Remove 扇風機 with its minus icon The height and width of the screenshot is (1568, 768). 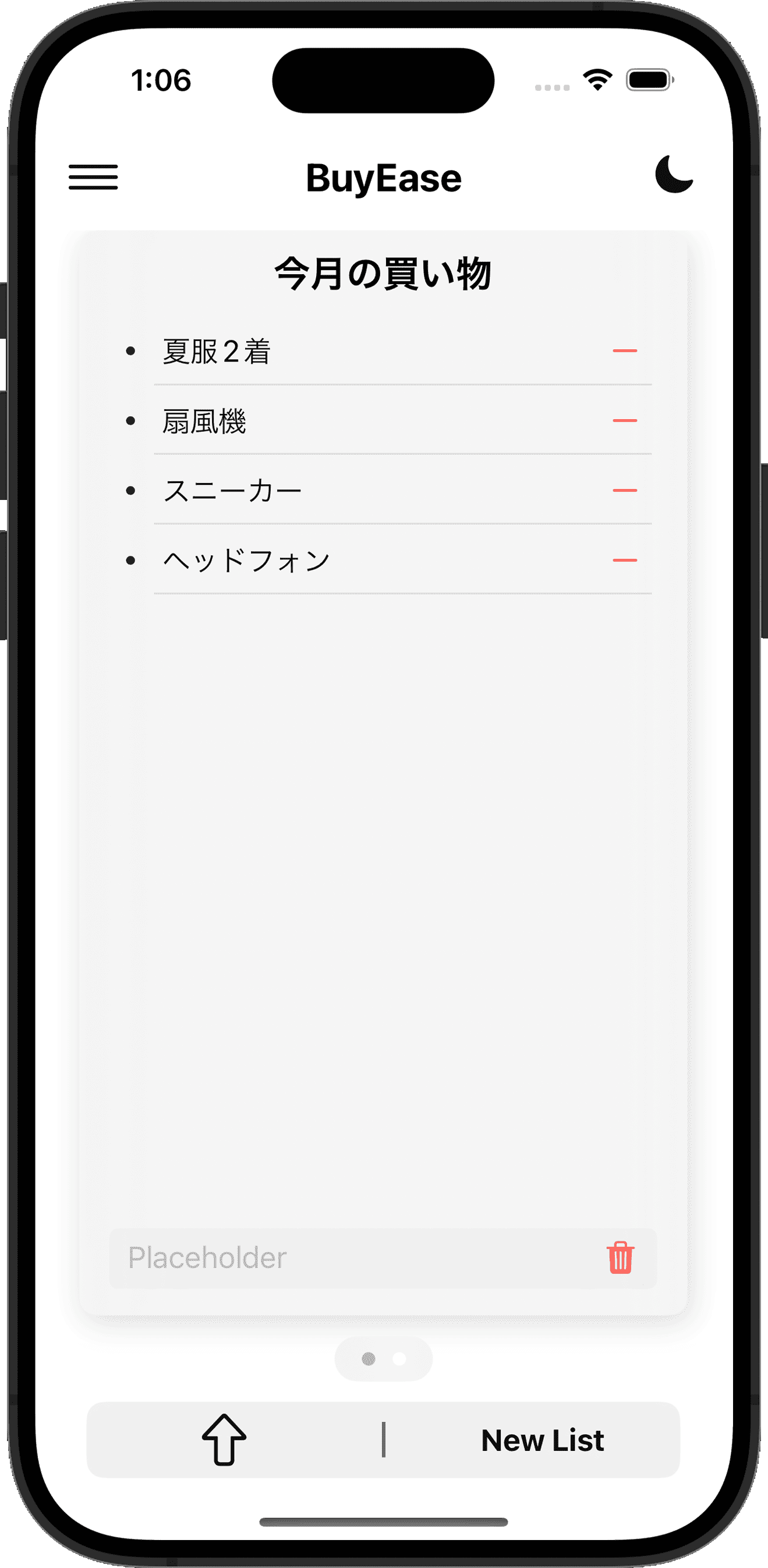[625, 421]
